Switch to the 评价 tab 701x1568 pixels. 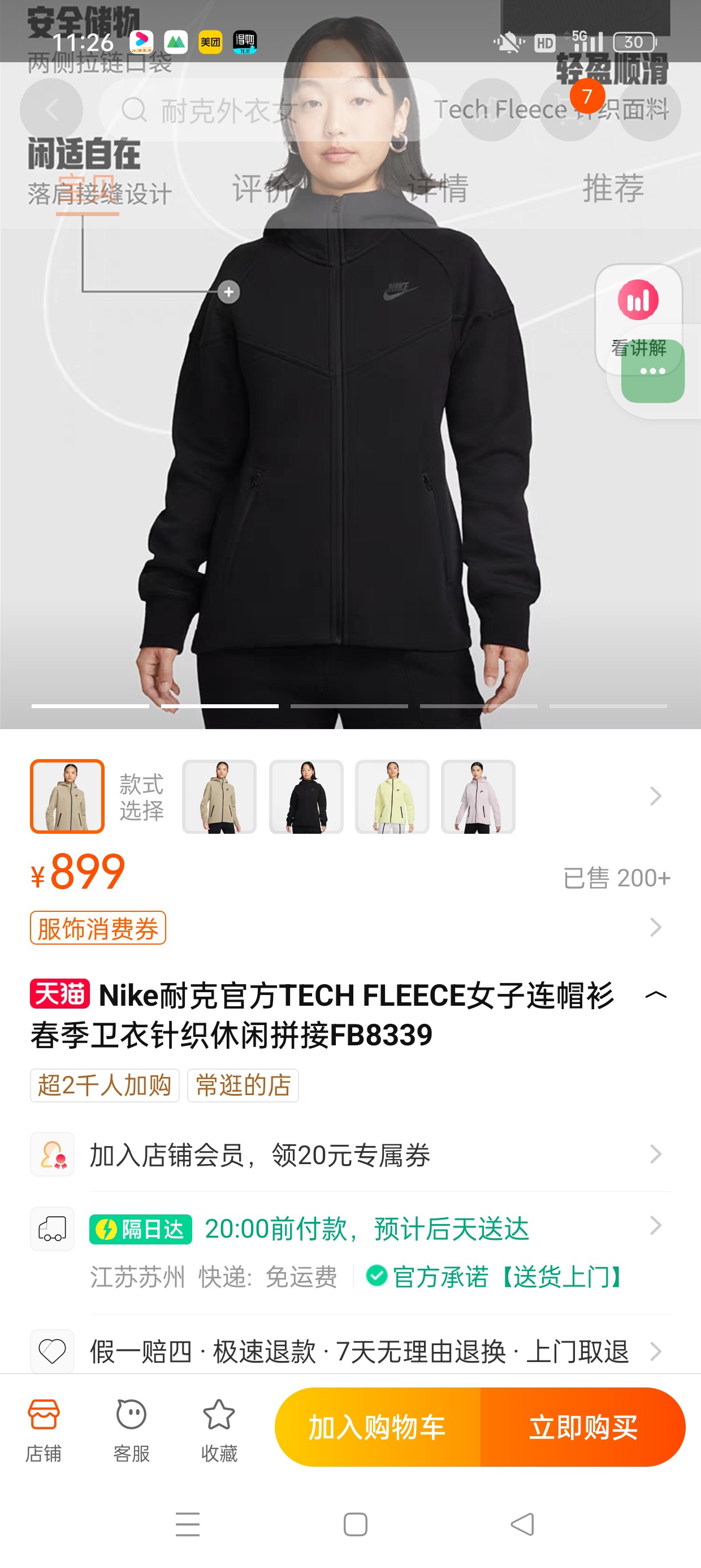click(262, 188)
